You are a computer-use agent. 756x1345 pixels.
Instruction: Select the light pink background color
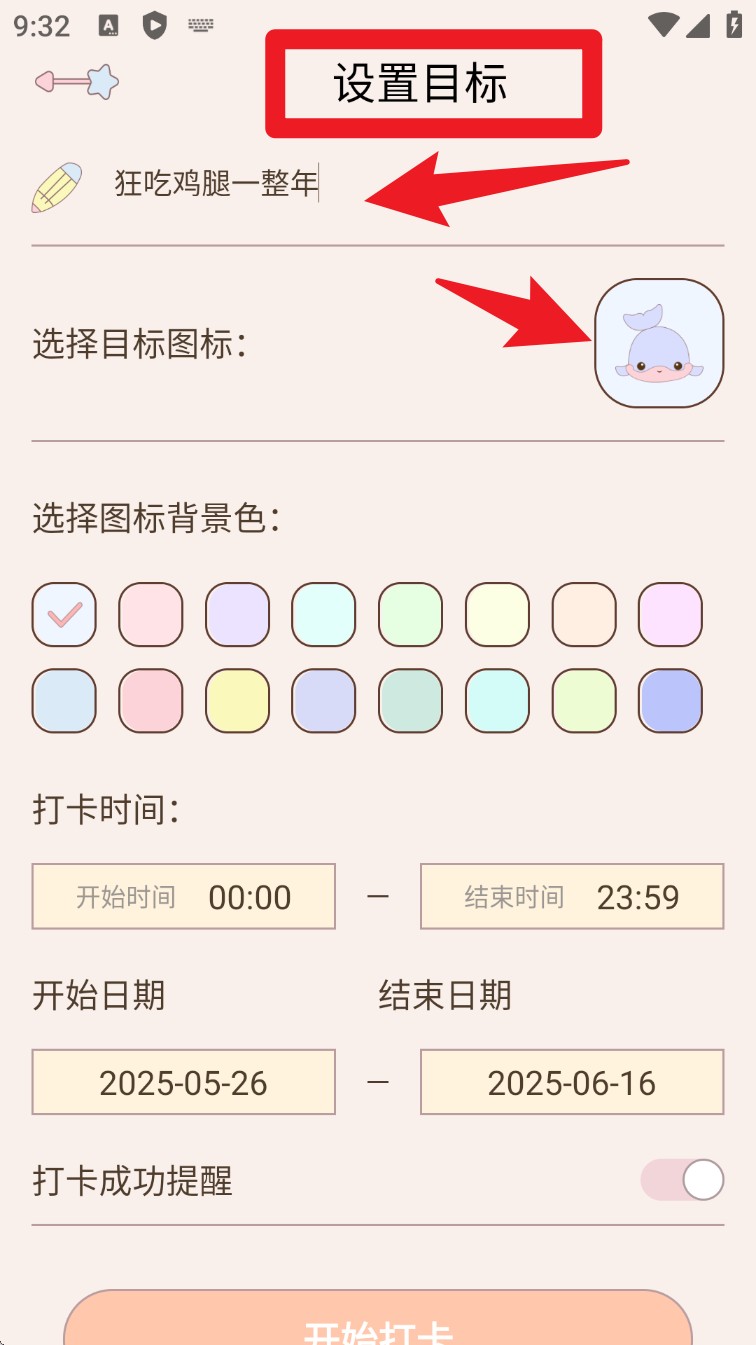pos(151,615)
